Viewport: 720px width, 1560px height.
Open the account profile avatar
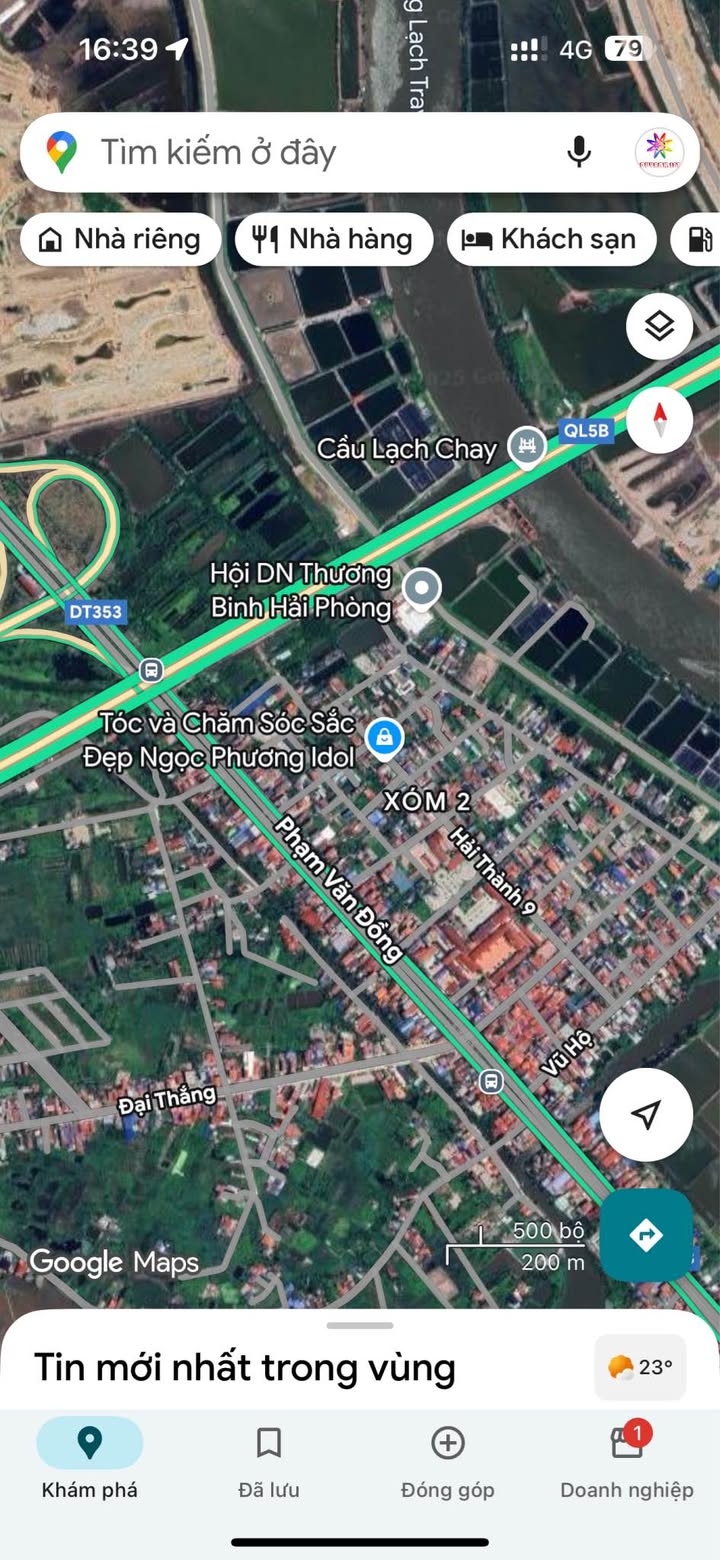coord(659,153)
